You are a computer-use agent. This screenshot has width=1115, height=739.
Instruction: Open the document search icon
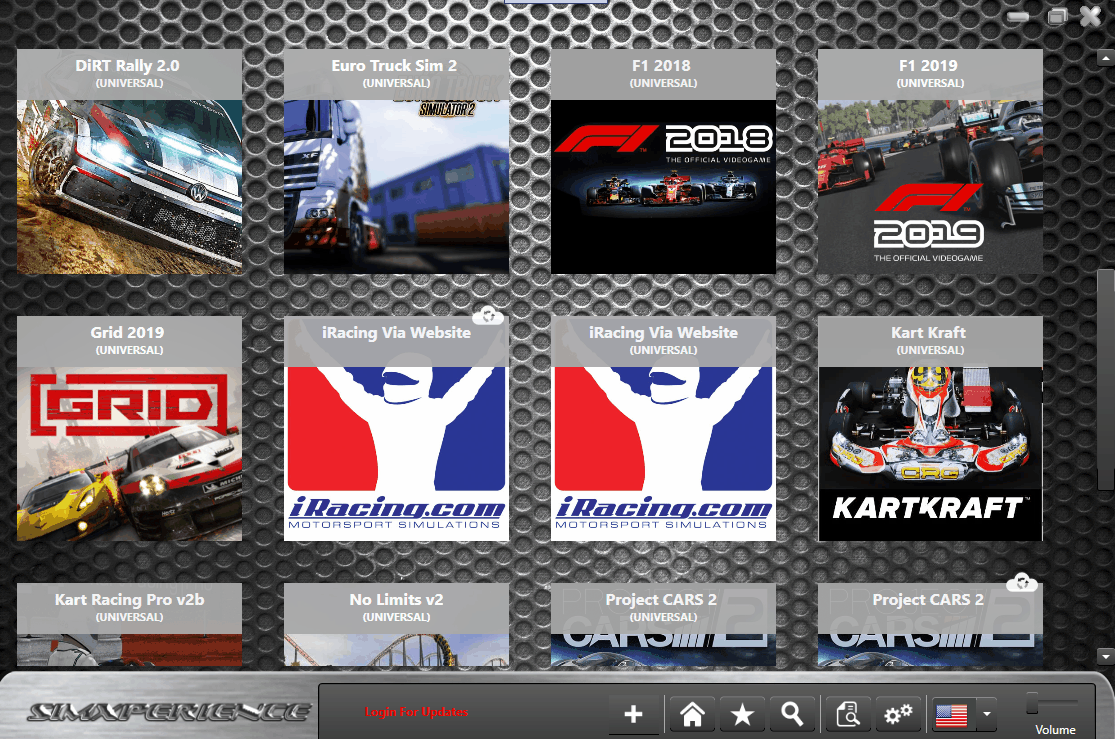tap(847, 714)
